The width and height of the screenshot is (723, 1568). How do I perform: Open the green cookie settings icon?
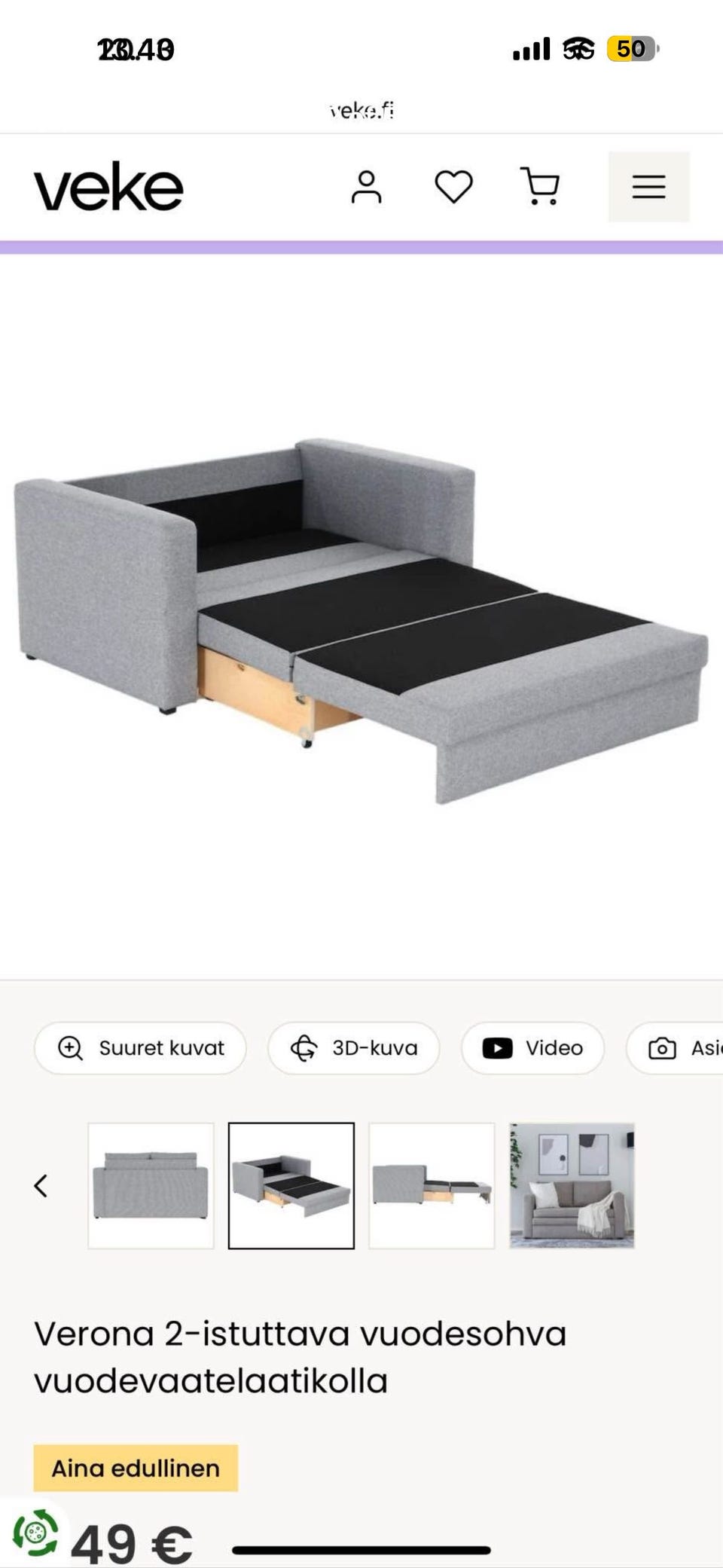[35, 1533]
